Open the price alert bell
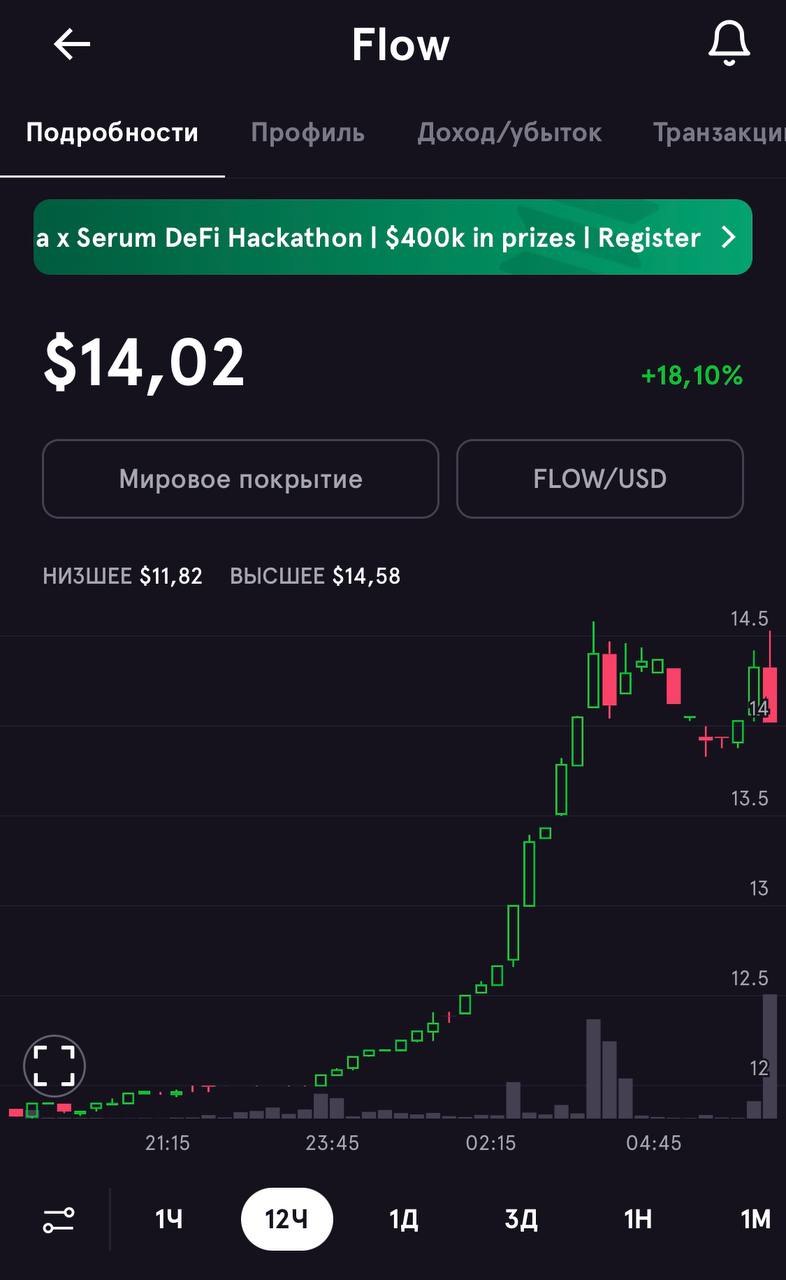The height and width of the screenshot is (1280, 786). [729, 45]
